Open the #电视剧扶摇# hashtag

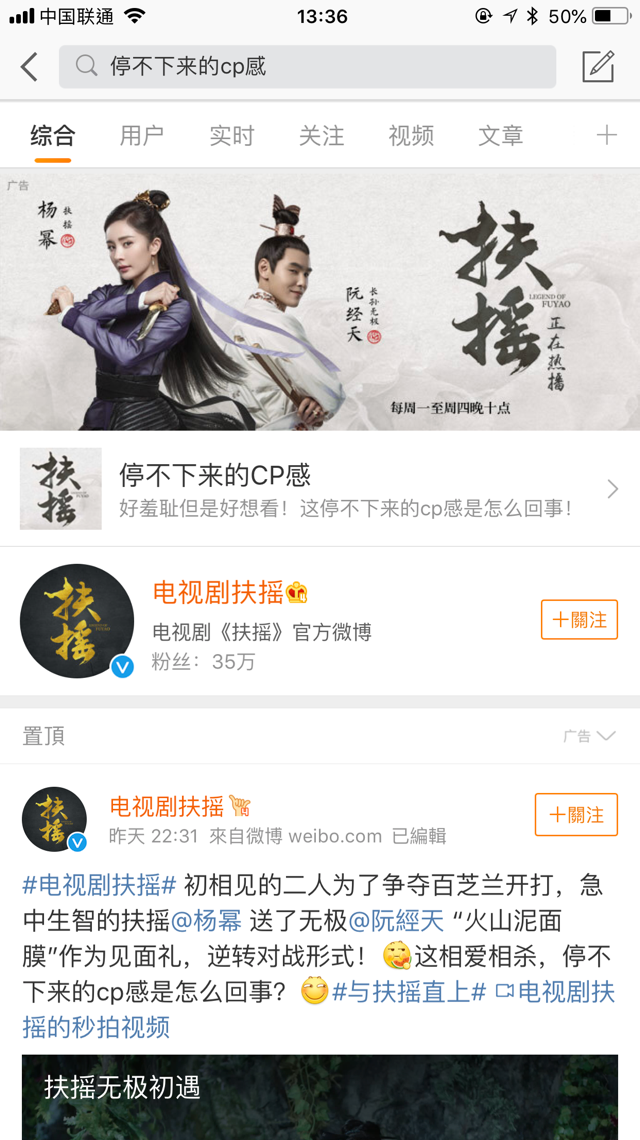[99, 885]
